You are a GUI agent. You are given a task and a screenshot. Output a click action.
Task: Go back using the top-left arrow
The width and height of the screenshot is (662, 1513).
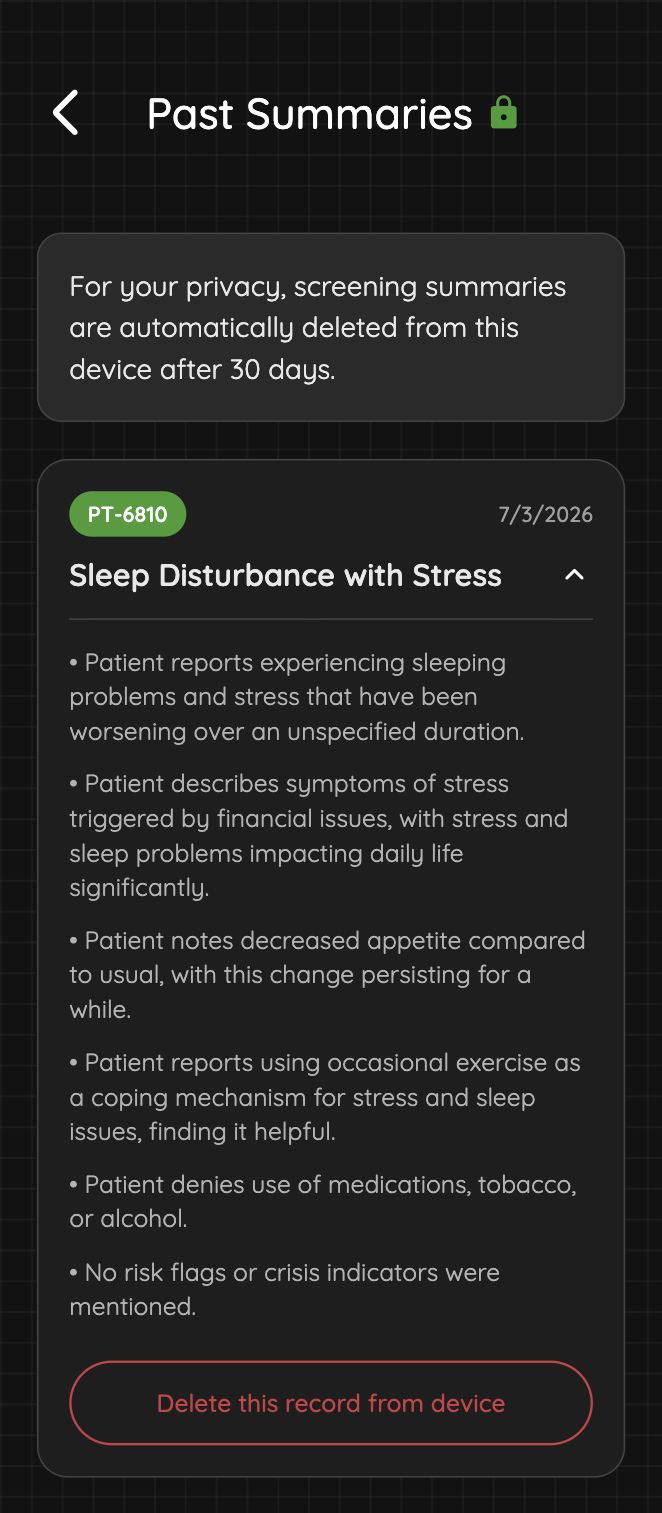click(x=66, y=113)
